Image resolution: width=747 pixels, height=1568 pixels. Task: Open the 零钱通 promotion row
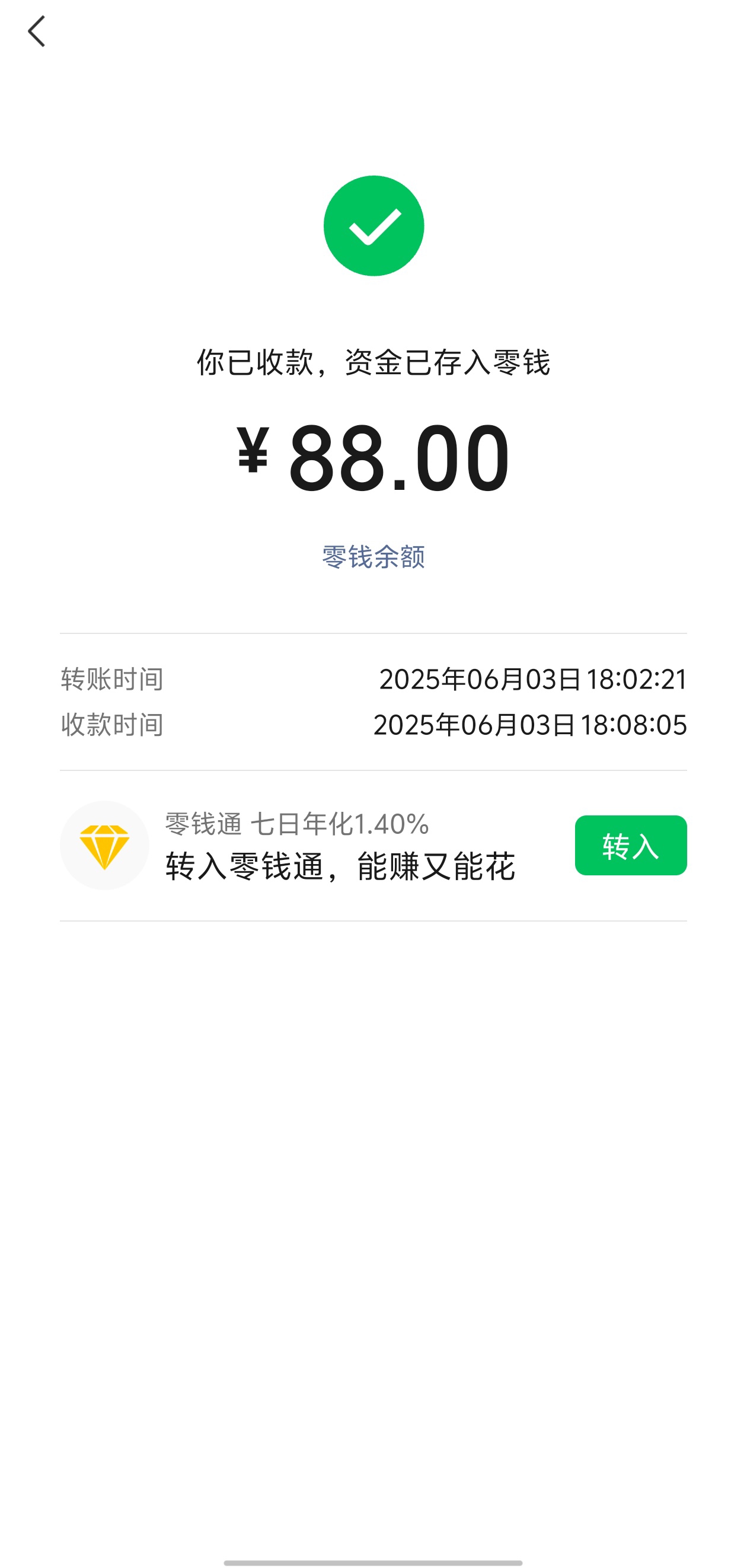(x=373, y=845)
